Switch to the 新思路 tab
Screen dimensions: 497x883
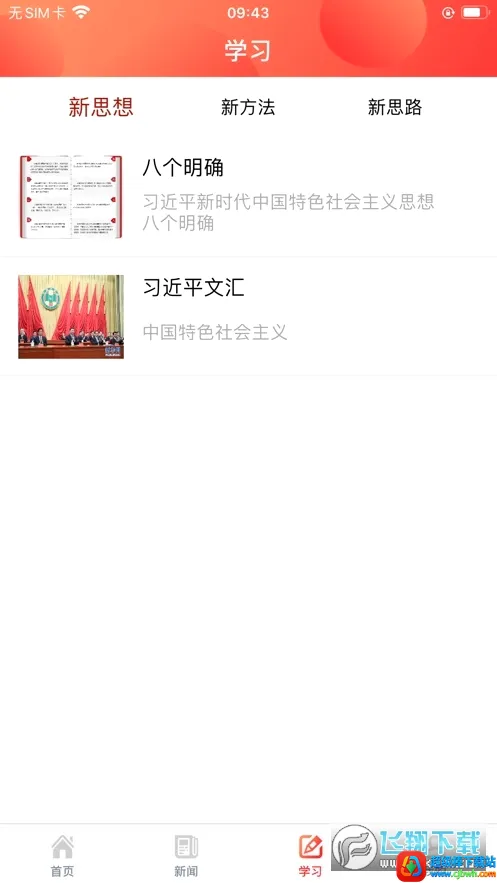(x=395, y=107)
